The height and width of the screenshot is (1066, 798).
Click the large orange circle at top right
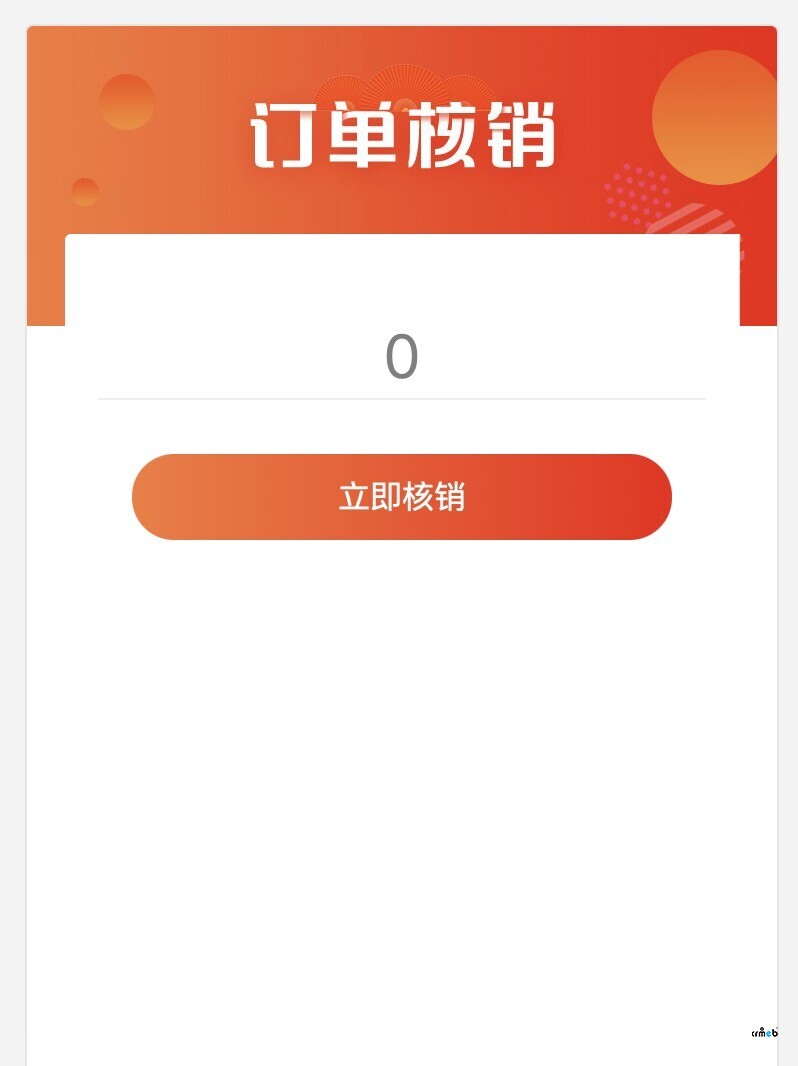pos(715,118)
